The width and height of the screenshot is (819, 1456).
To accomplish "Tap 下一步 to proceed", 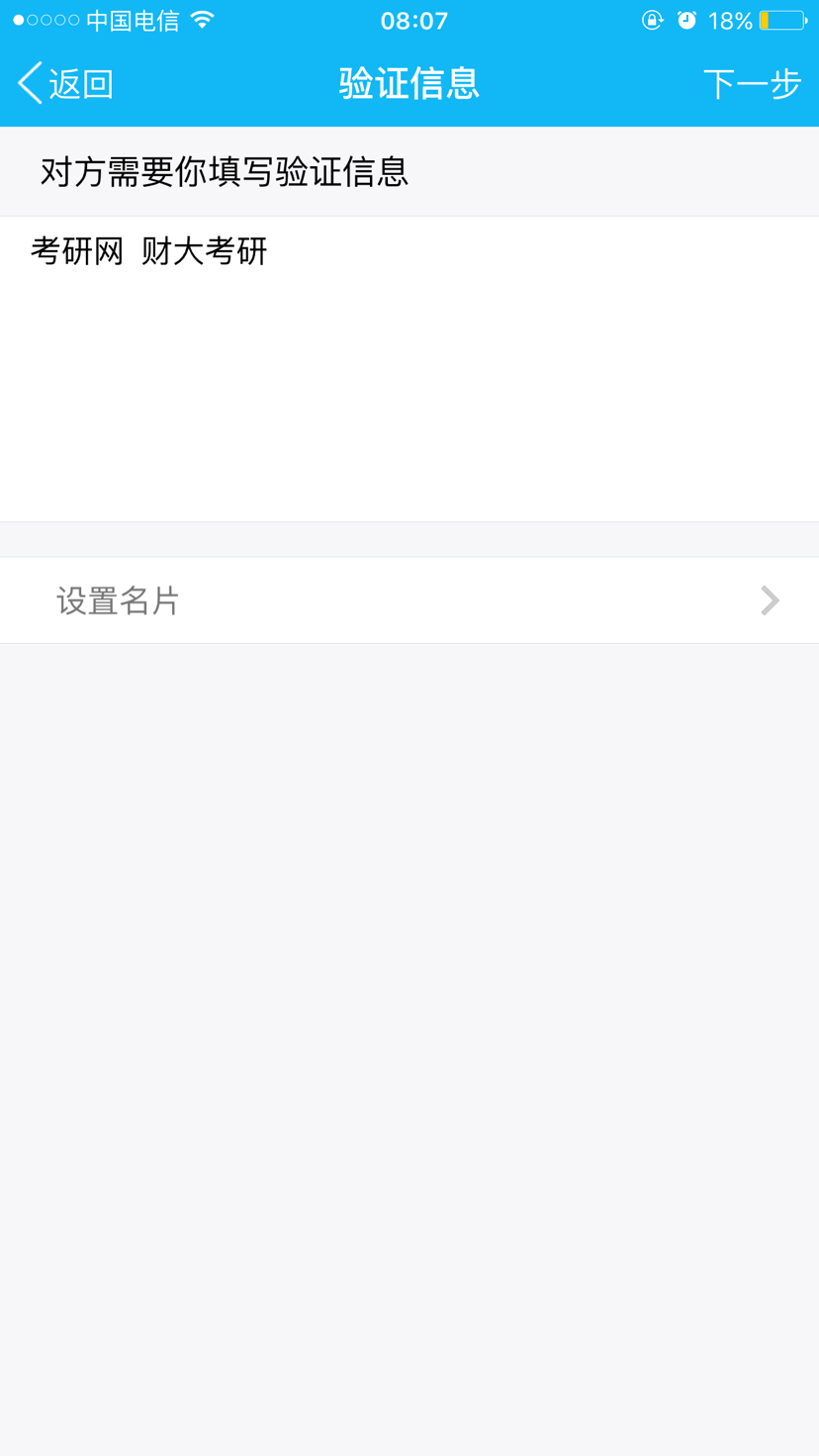I will pos(752,85).
